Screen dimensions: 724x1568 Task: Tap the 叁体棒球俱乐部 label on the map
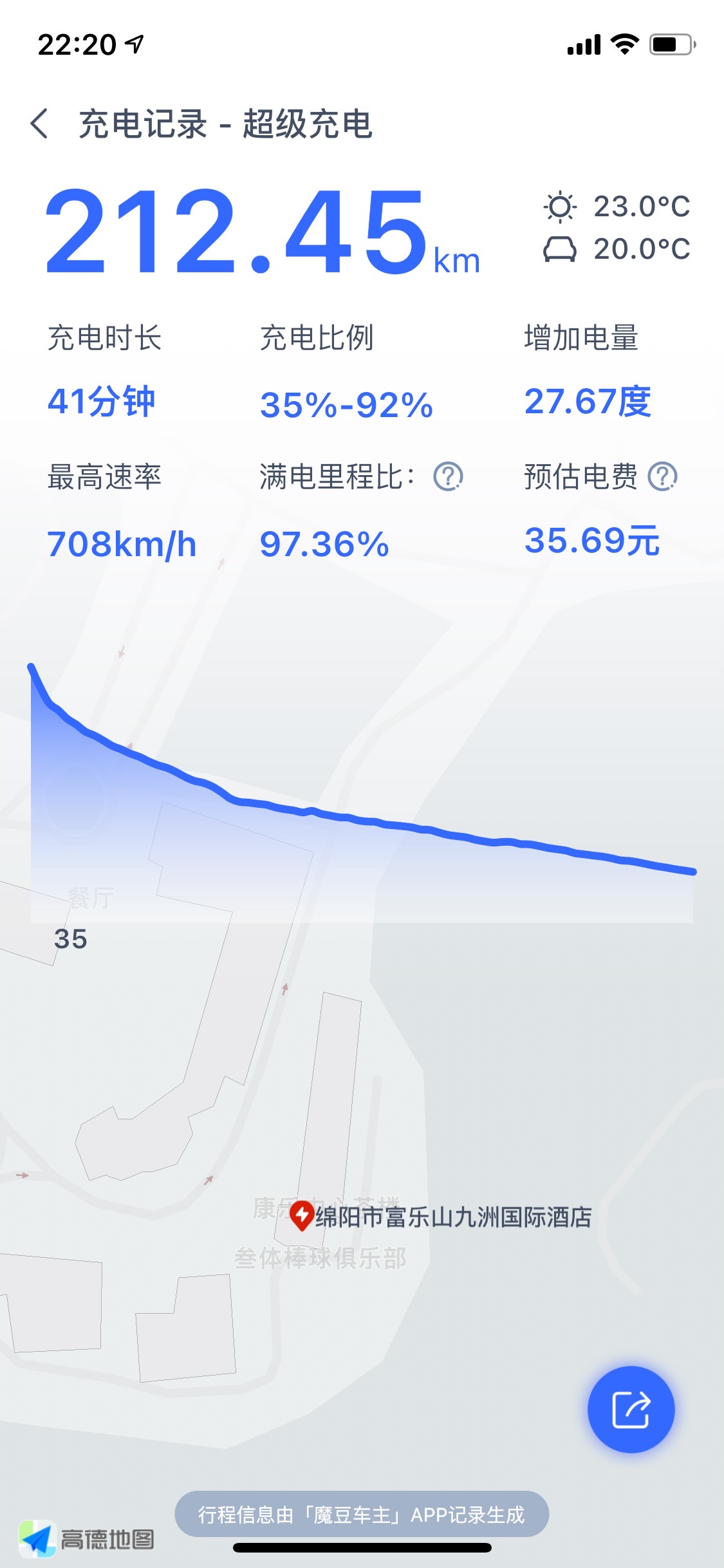click(320, 1258)
